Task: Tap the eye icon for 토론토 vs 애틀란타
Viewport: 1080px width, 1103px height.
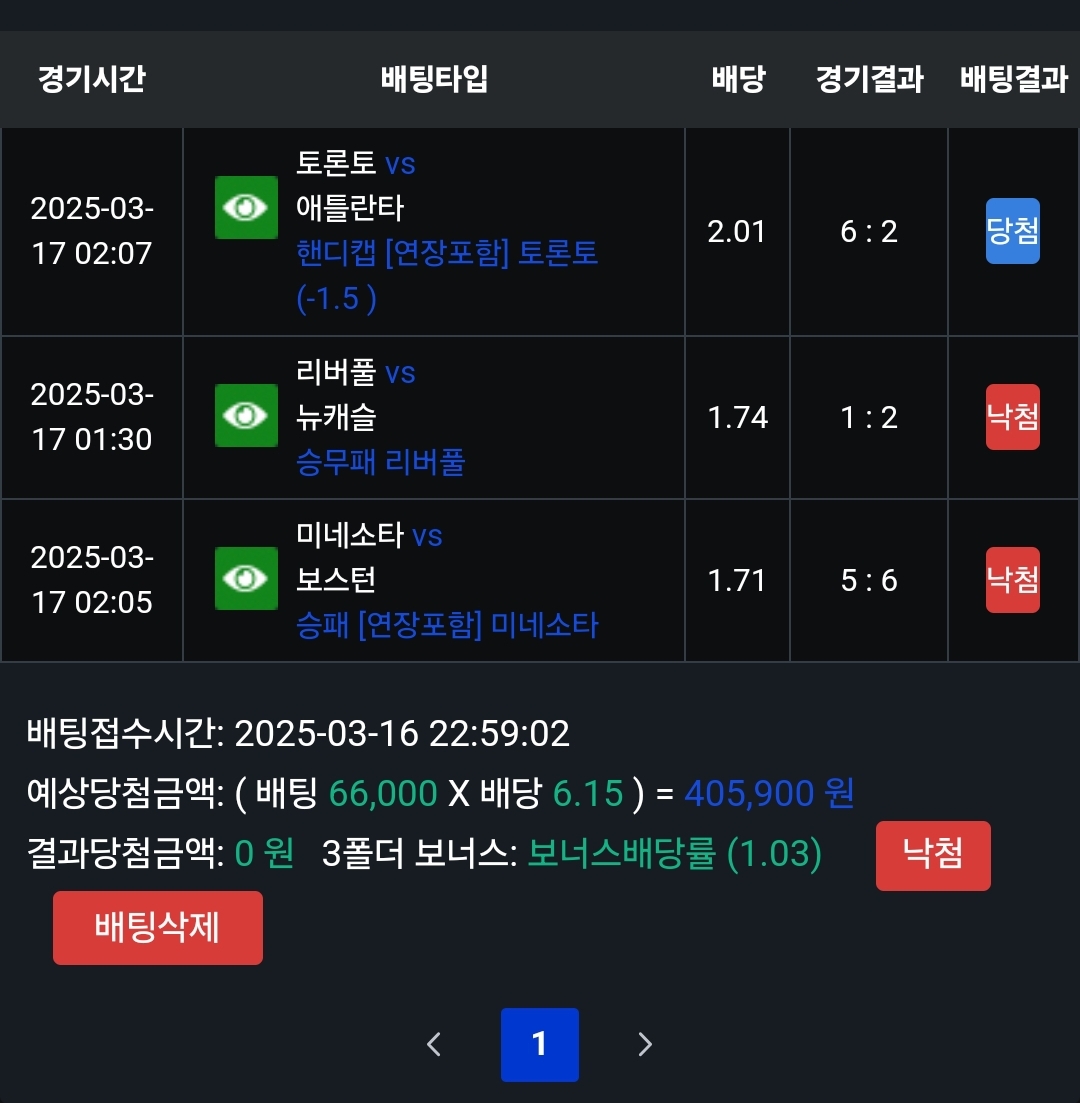Action: 246,207
